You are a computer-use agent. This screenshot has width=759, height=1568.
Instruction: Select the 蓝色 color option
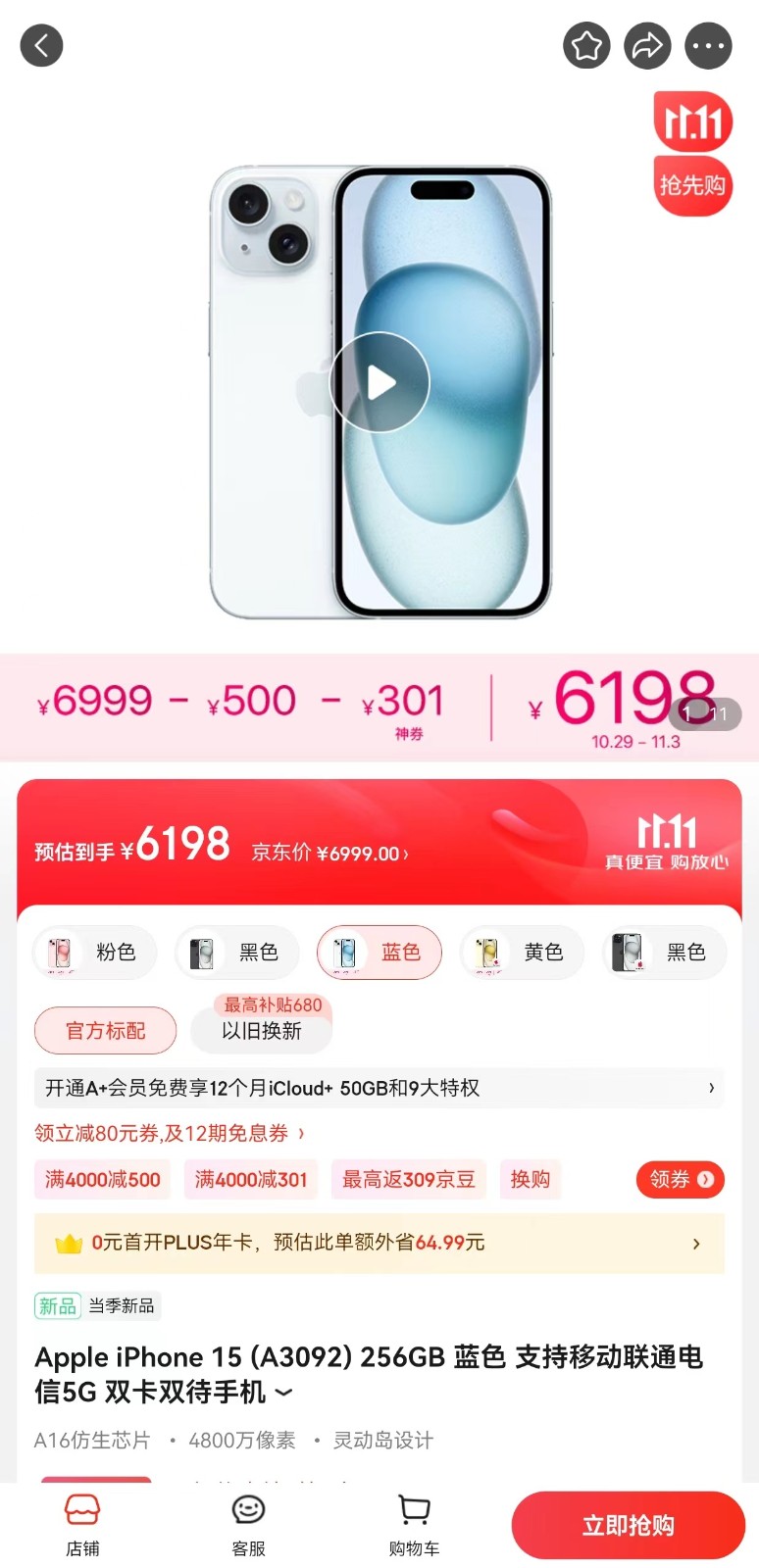point(379,953)
